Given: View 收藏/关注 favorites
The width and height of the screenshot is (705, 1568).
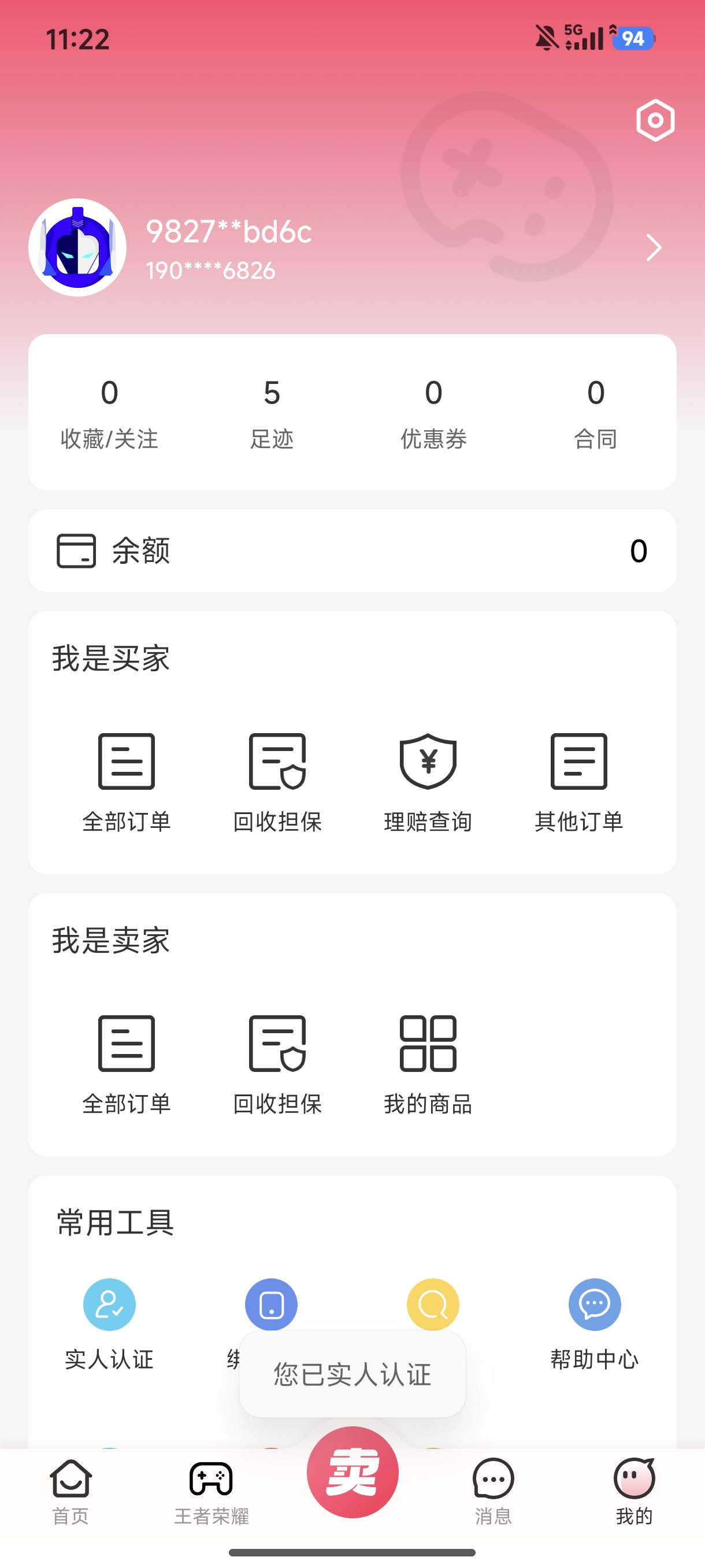Looking at the screenshot, I should tap(109, 413).
